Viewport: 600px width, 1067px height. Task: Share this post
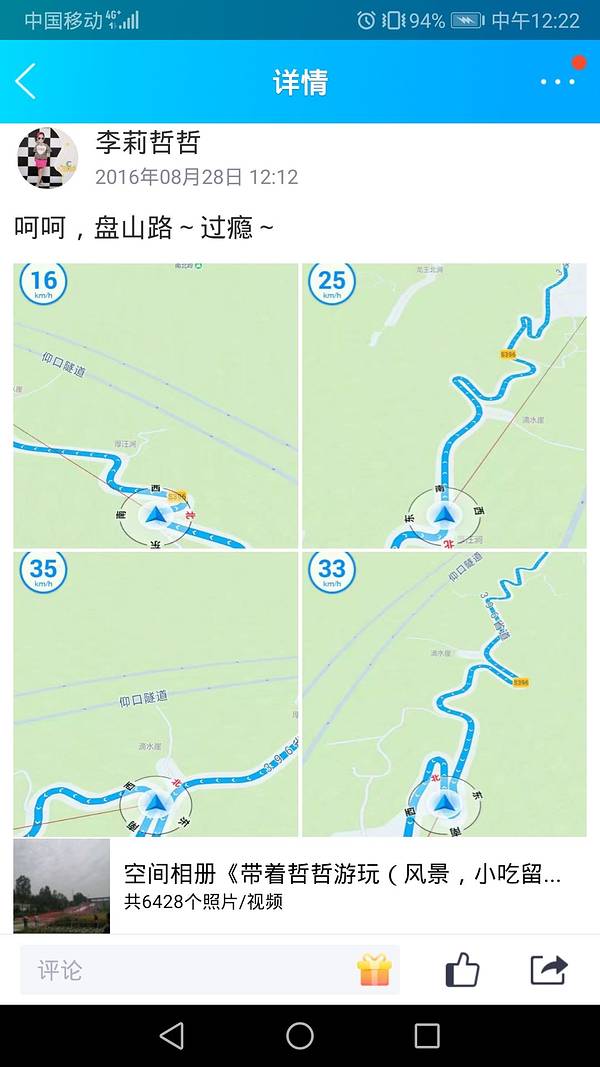click(x=548, y=969)
